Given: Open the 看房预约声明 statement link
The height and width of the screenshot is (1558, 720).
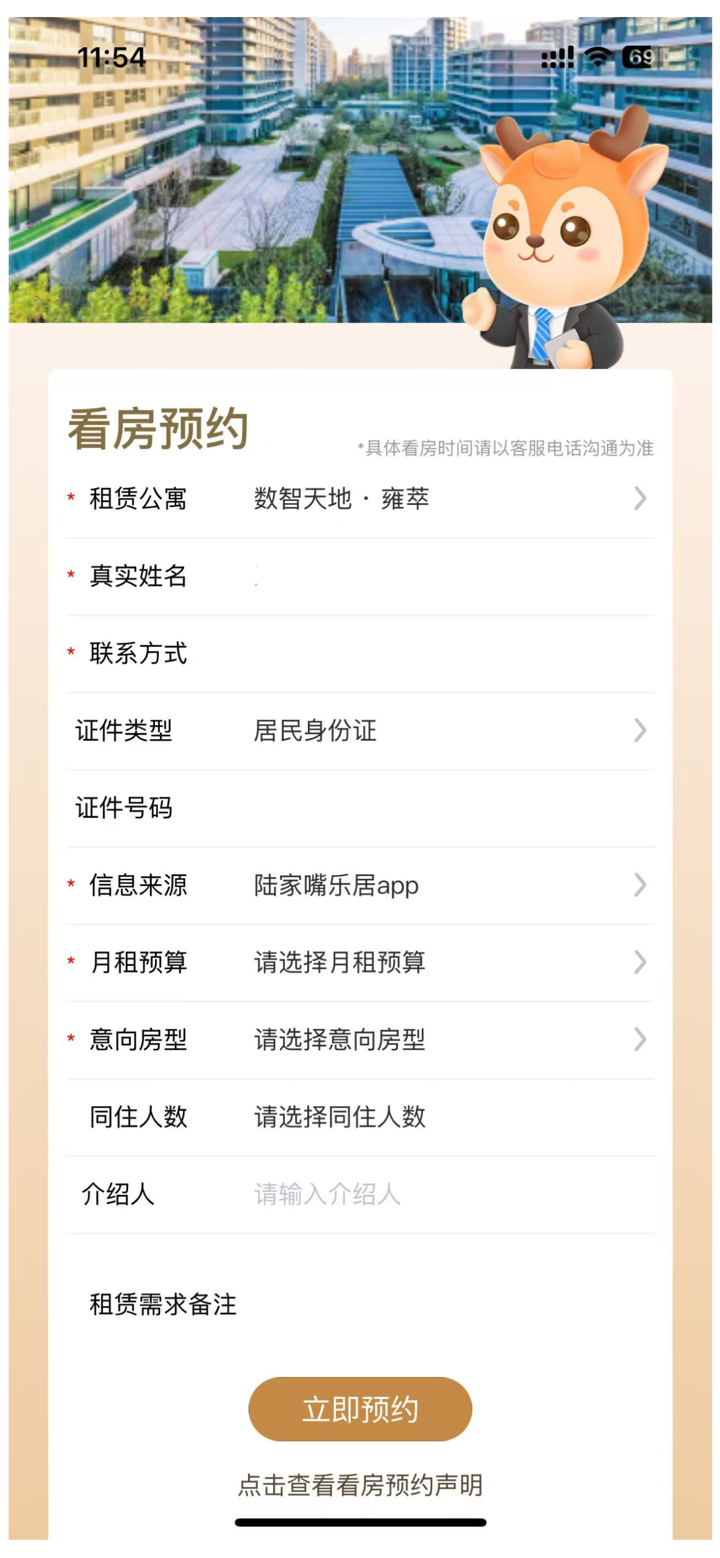Looking at the screenshot, I should (x=360, y=1486).
